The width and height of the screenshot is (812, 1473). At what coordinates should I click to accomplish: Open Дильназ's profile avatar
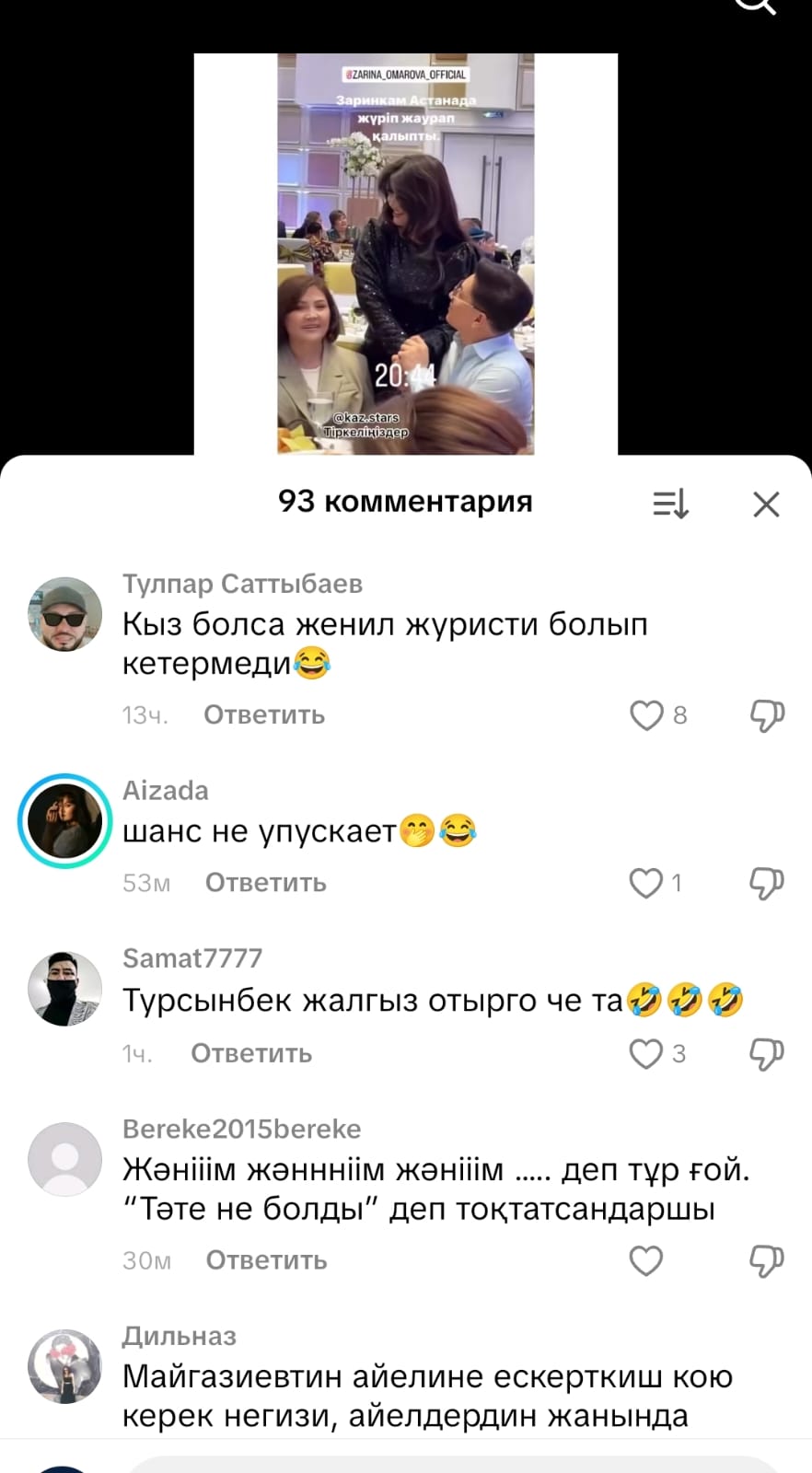coord(64,1366)
